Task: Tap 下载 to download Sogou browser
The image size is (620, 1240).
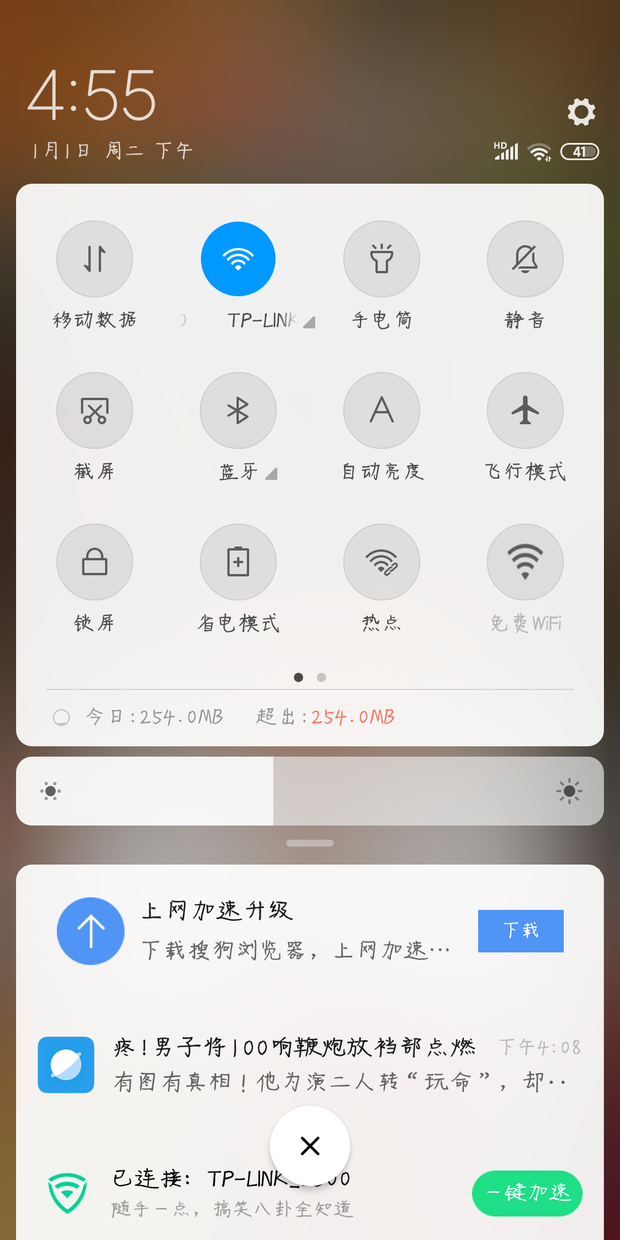Action: click(521, 931)
